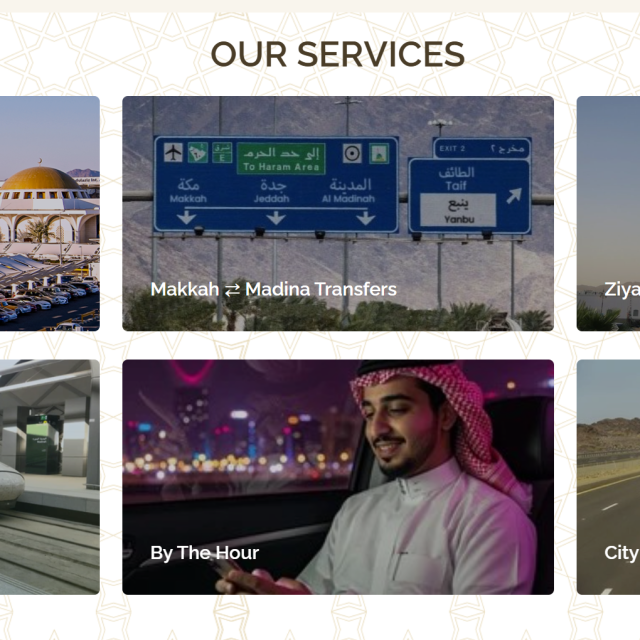
Task: Open the Makkah ⇄ Madina Transfers card
Action: tap(337, 213)
